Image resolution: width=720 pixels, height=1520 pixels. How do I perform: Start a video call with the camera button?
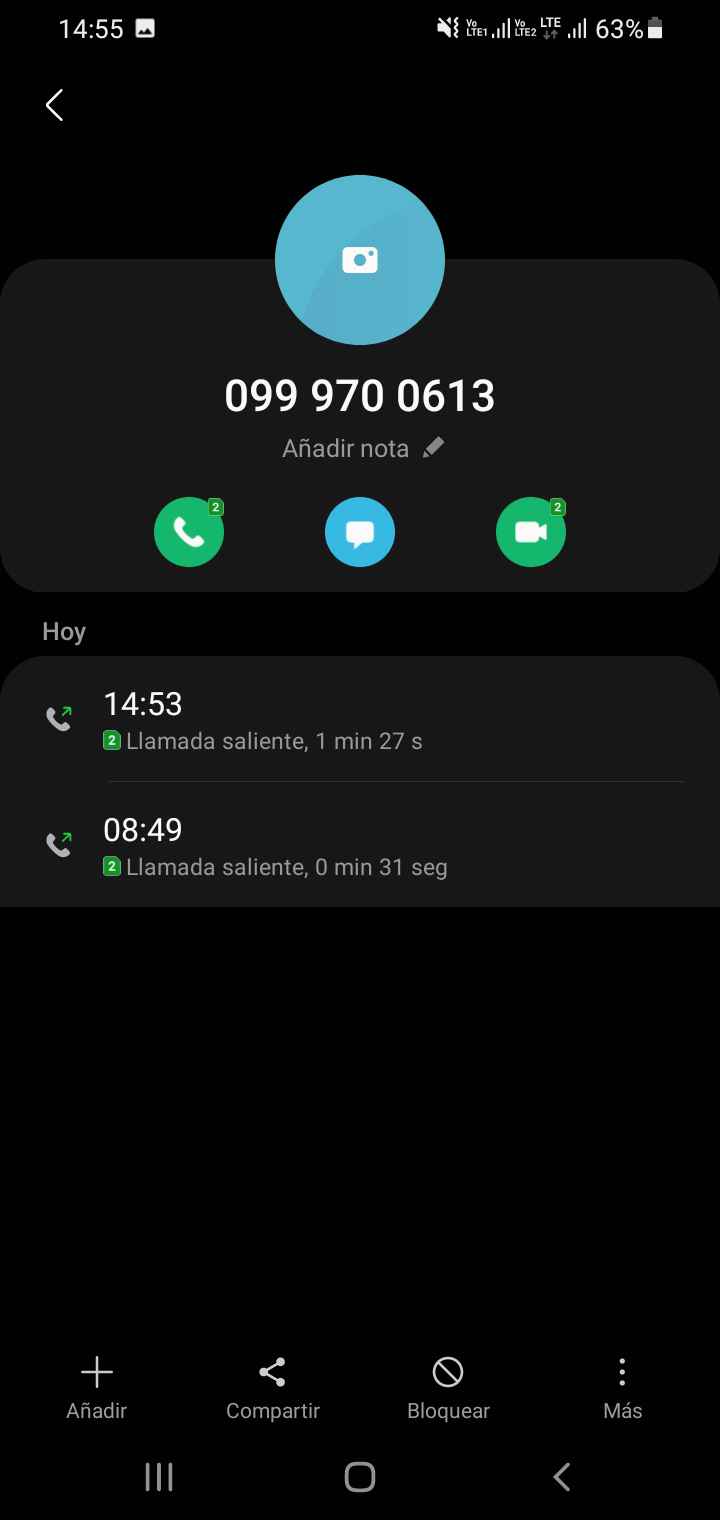[531, 532]
